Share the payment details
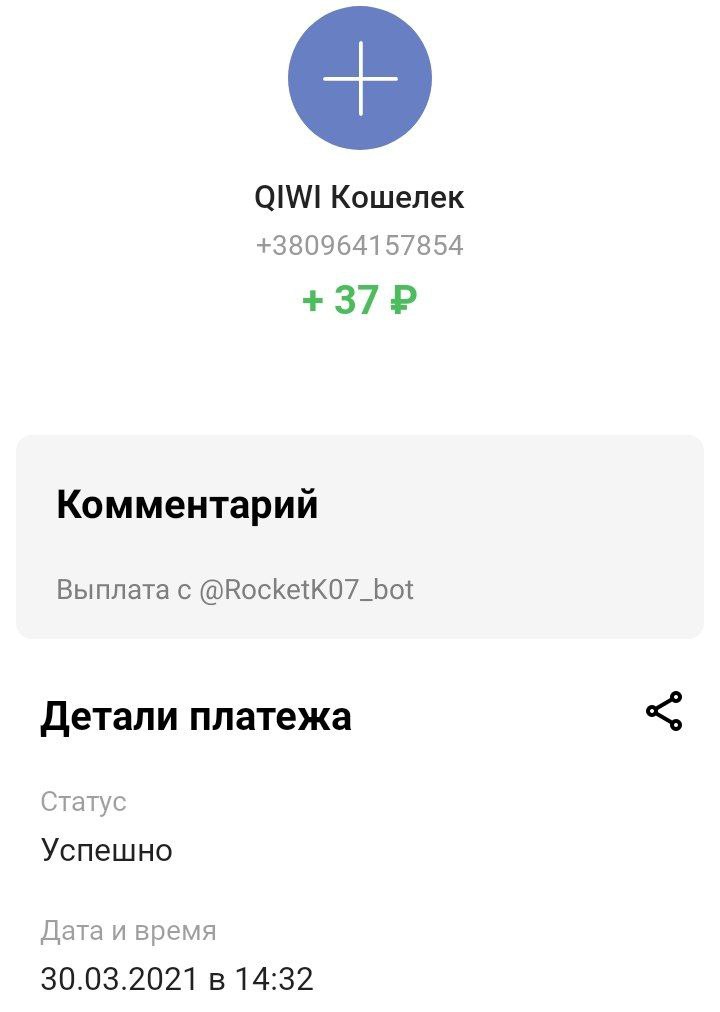The height and width of the screenshot is (1012, 720). tap(664, 711)
